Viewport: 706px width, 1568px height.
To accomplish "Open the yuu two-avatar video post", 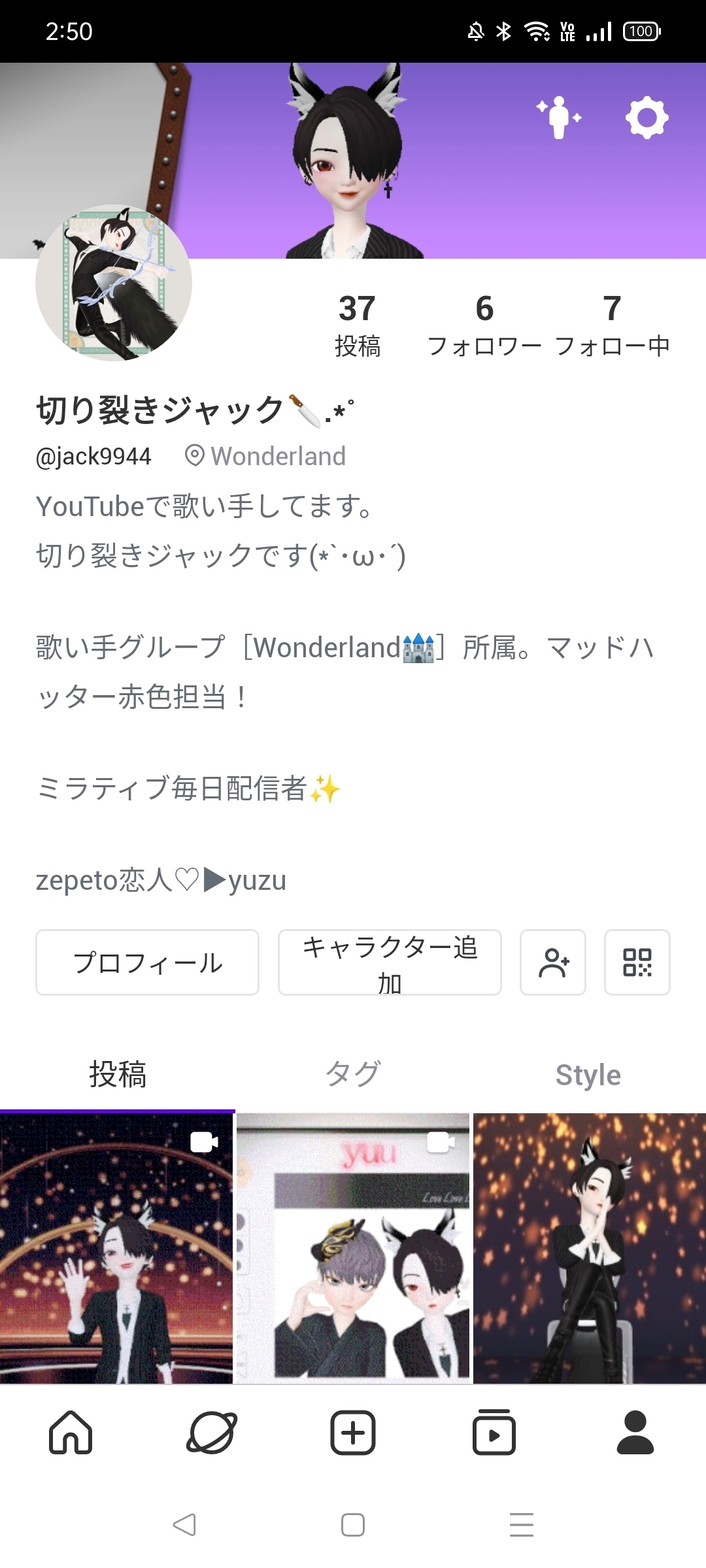I will pyautogui.click(x=353, y=1248).
